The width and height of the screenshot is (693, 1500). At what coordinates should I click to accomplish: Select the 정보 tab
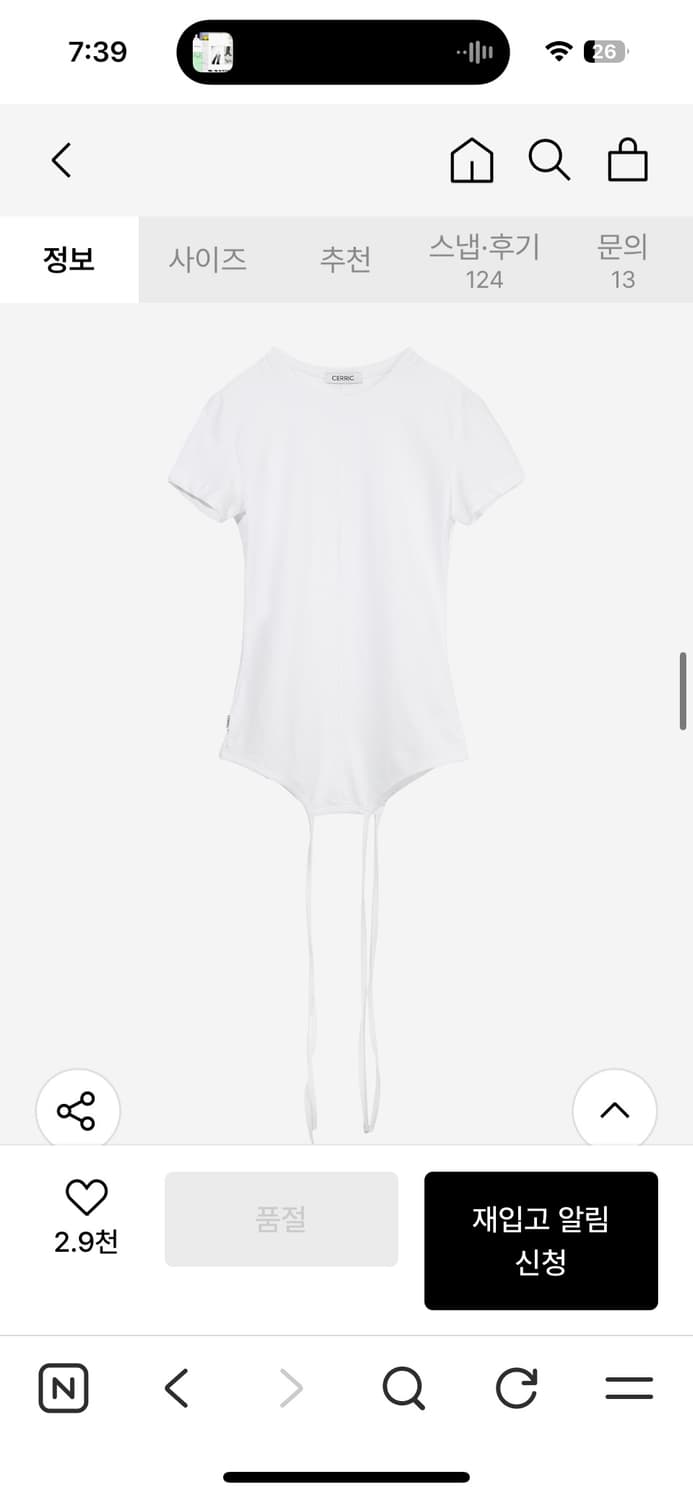click(69, 260)
